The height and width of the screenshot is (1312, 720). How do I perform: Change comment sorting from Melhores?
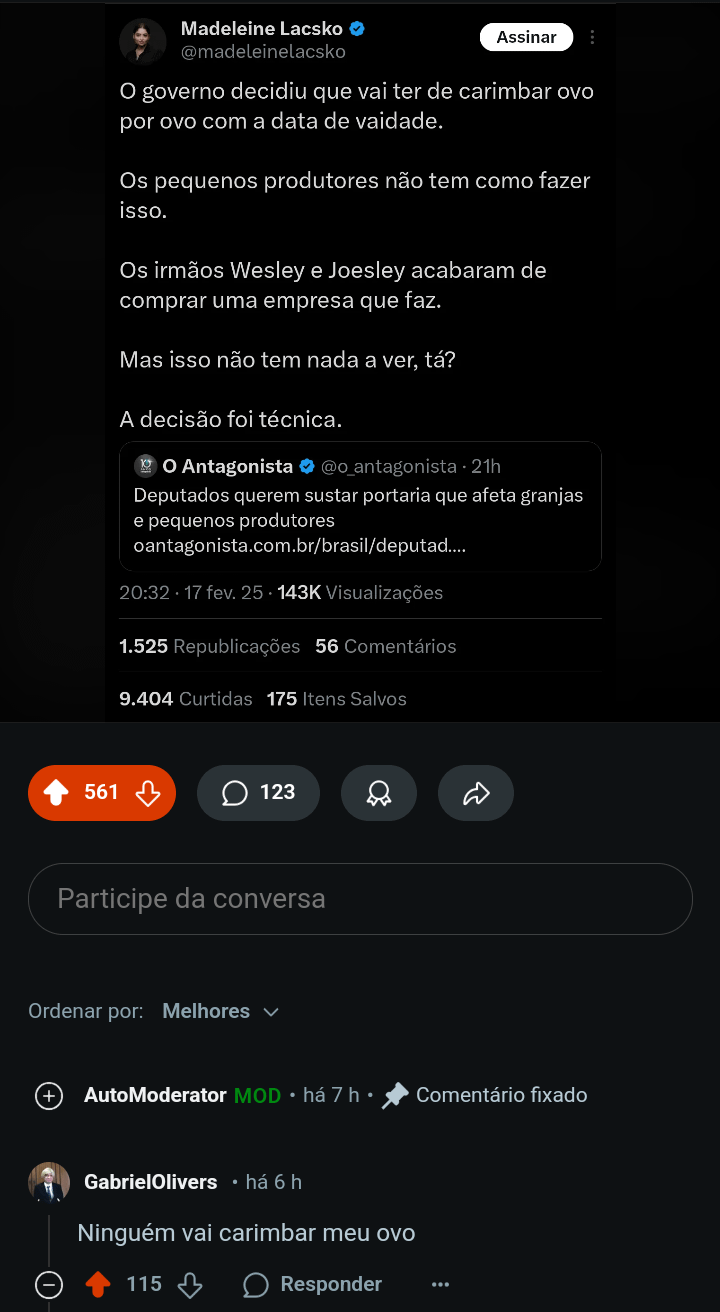coord(220,1011)
